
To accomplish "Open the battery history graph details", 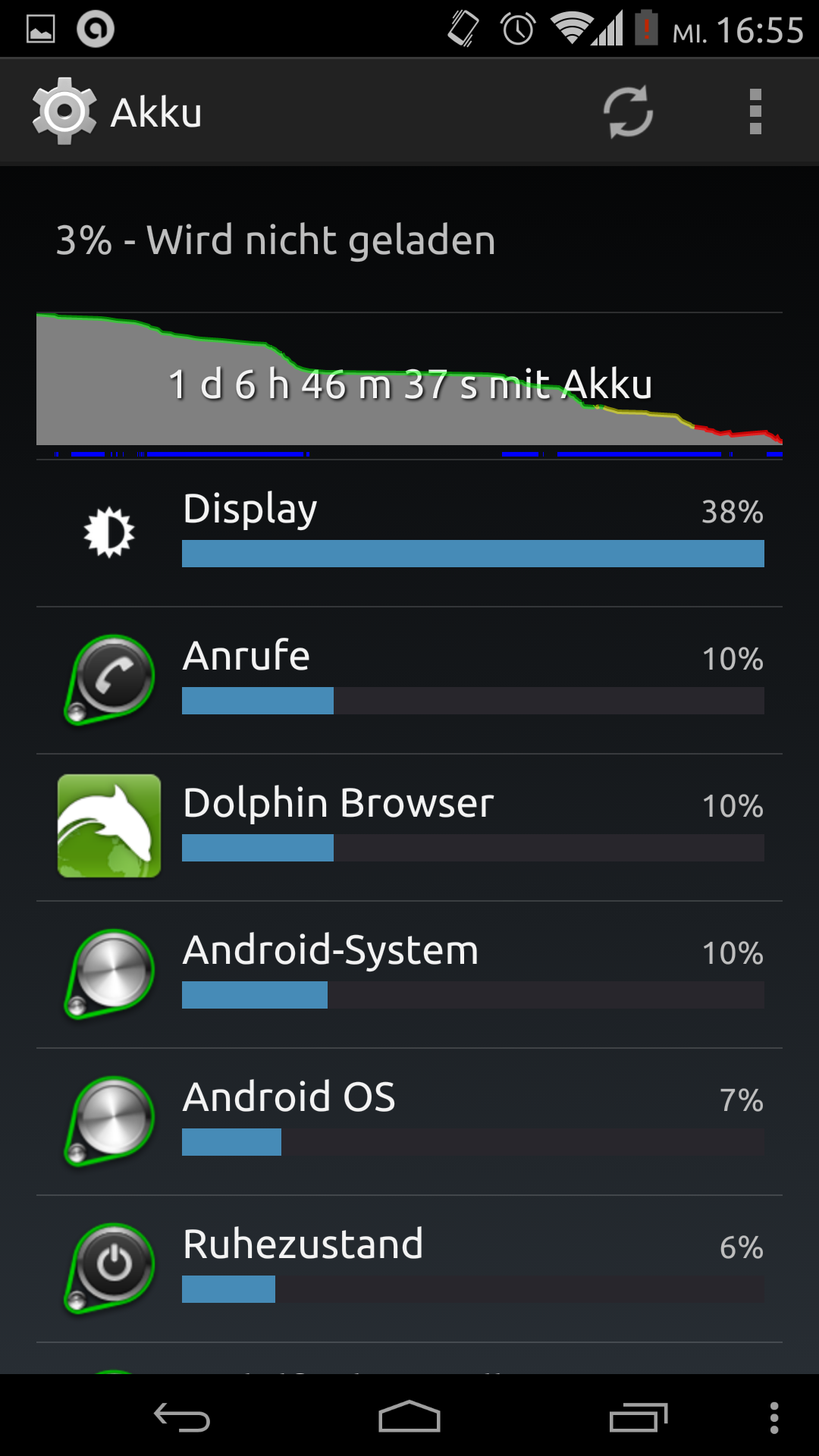I will (x=409, y=383).
